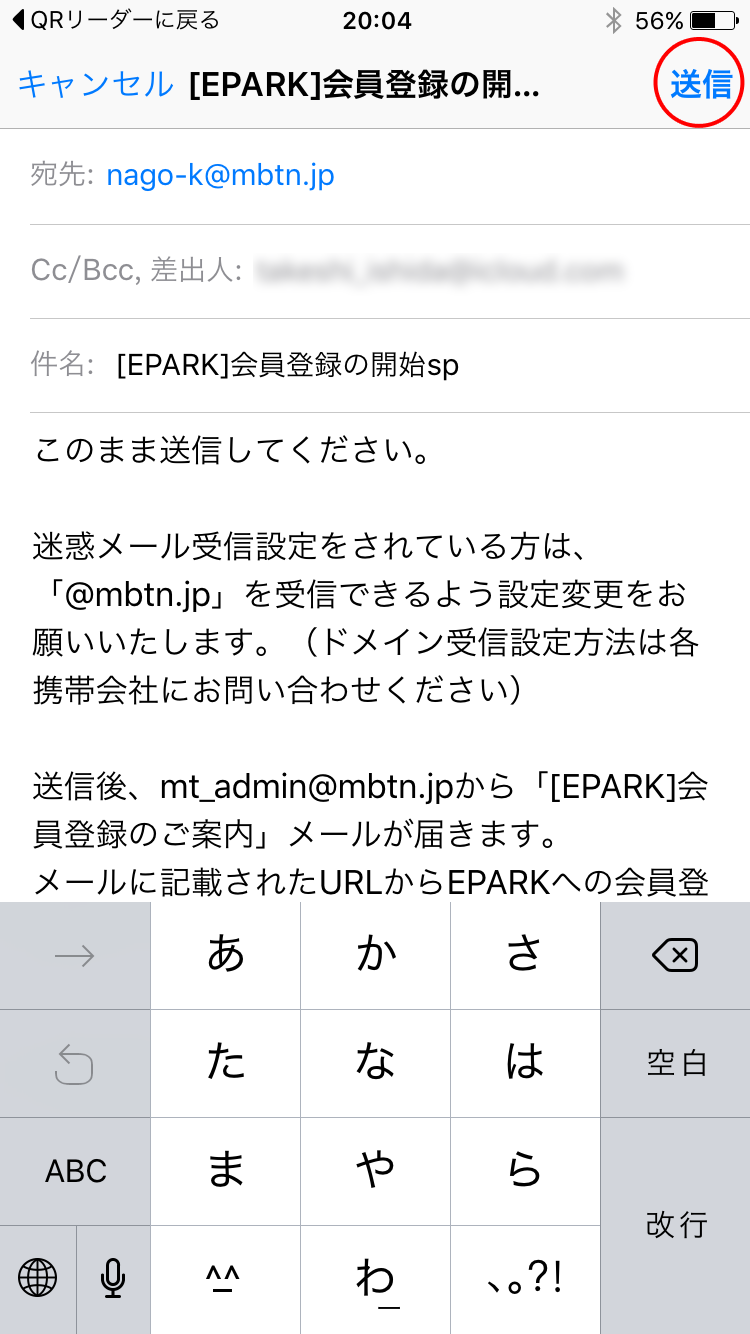Open the globe keyboard switcher
The height and width of the screenshot is (1334, 750).
tap(37, 1278)
